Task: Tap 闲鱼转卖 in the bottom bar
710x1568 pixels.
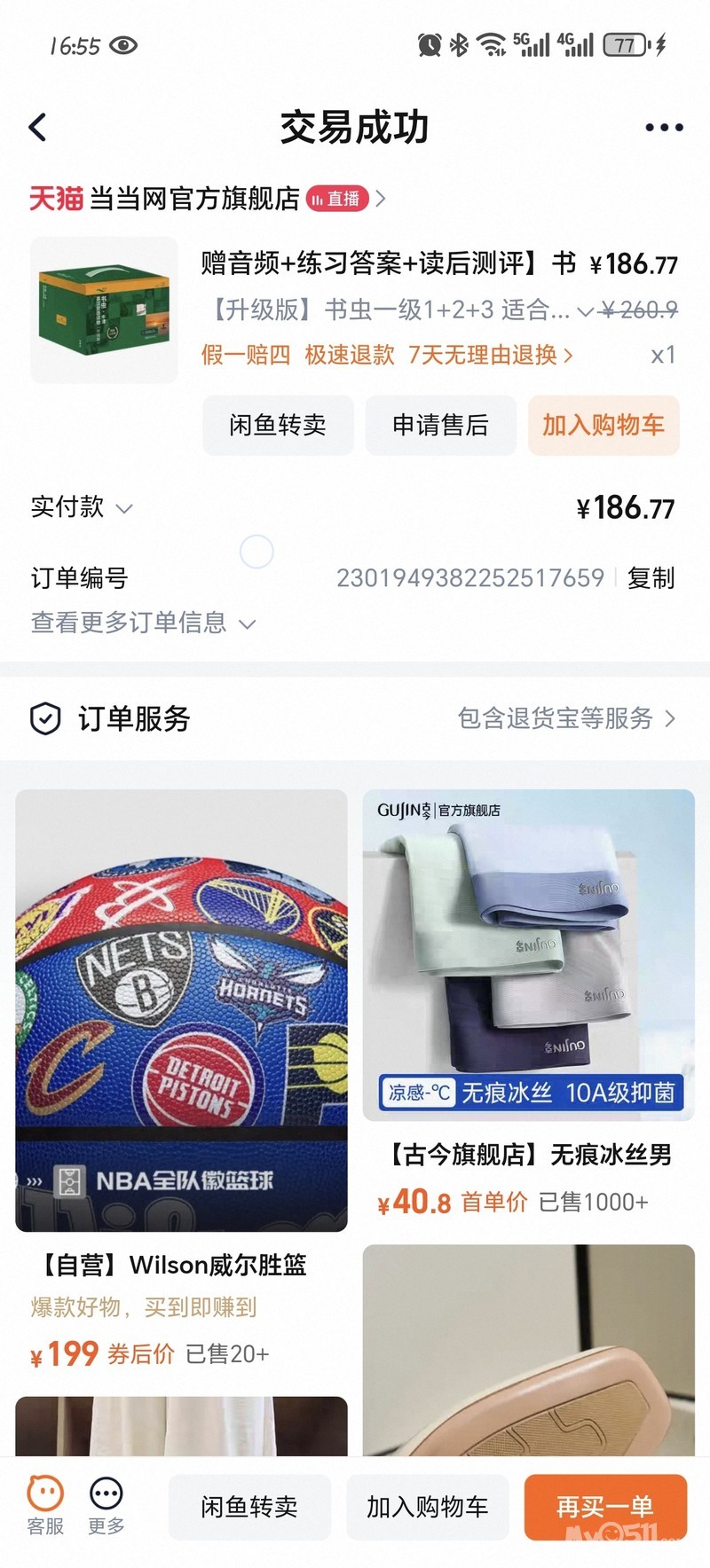Action: click(x=249, y=1507)
